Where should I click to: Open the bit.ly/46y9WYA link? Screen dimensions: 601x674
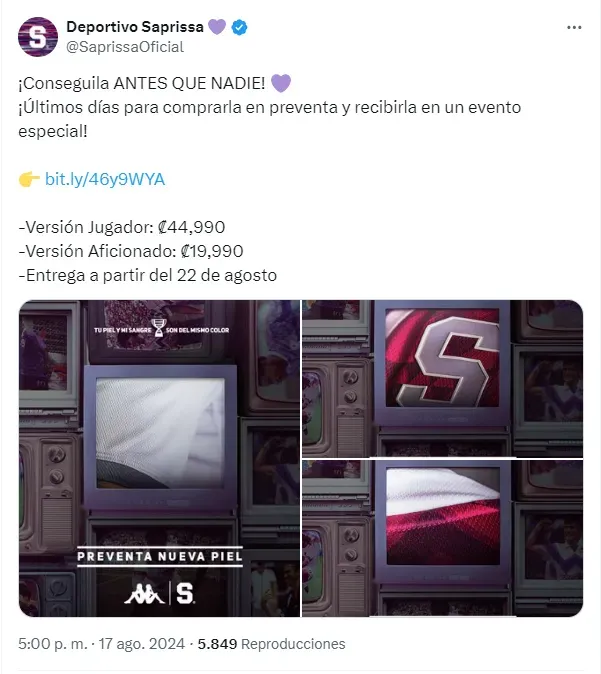point(105,179)
